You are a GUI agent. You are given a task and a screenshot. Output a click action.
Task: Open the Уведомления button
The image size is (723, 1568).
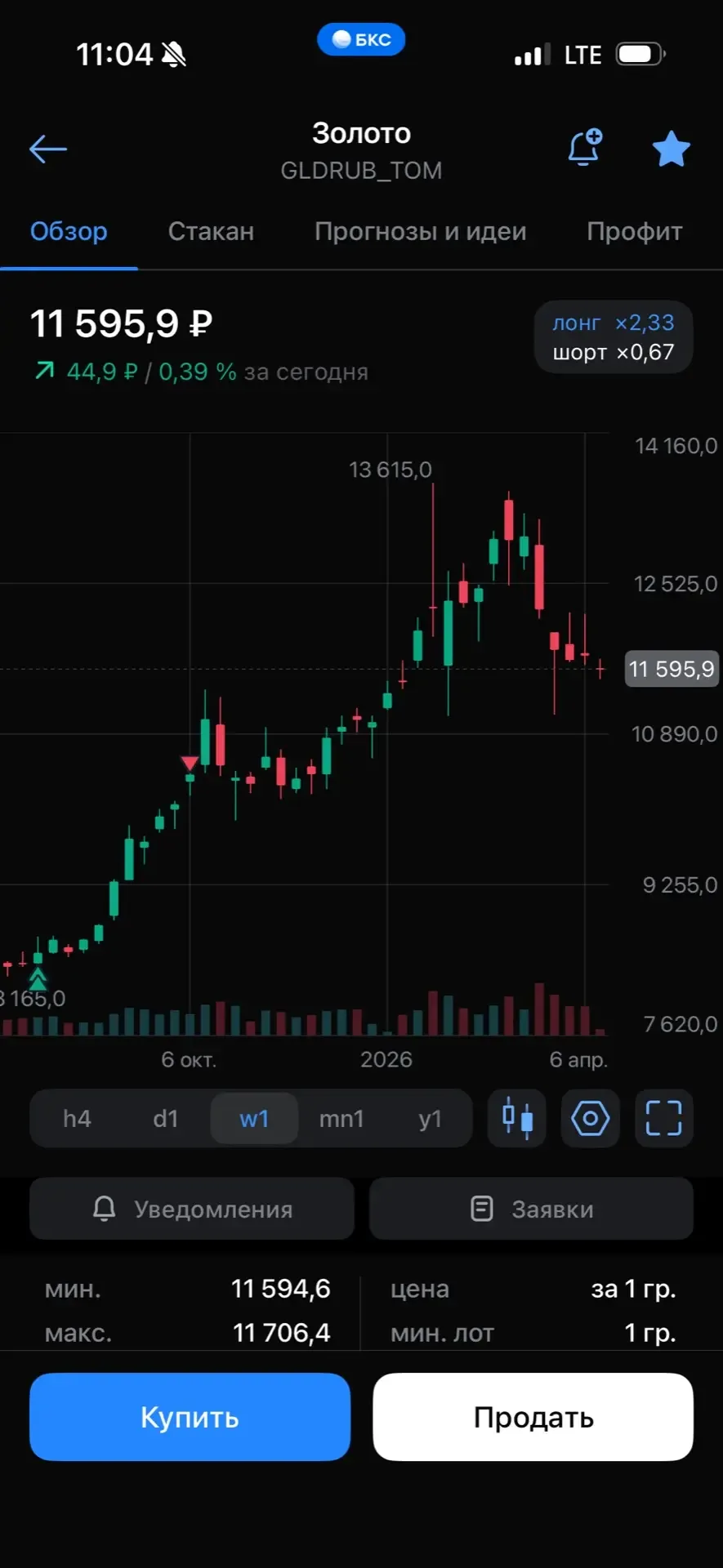[x=192, y=1209]
